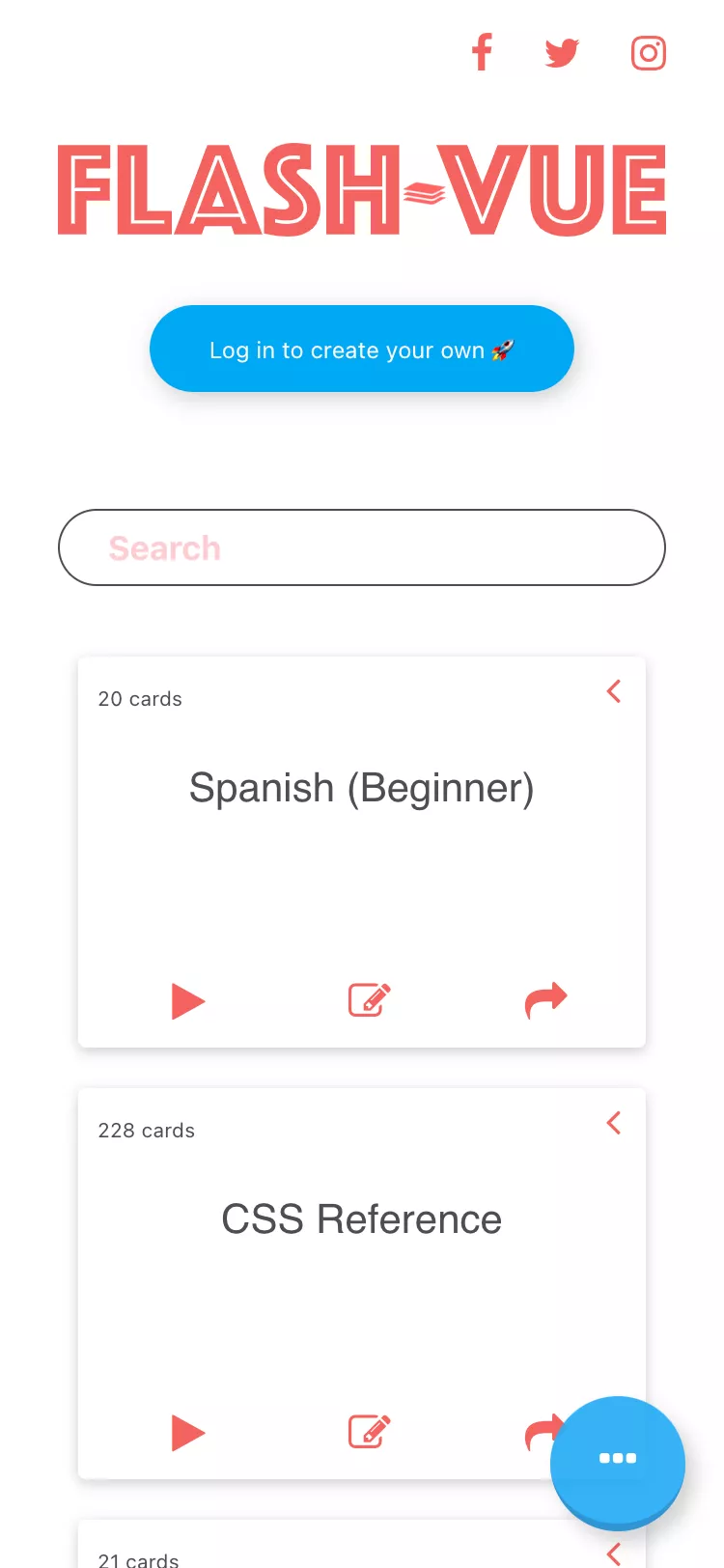Edit the CSS Reference deck
The height and width of the screenshot is (1568, 724).
coord(369,1432)
